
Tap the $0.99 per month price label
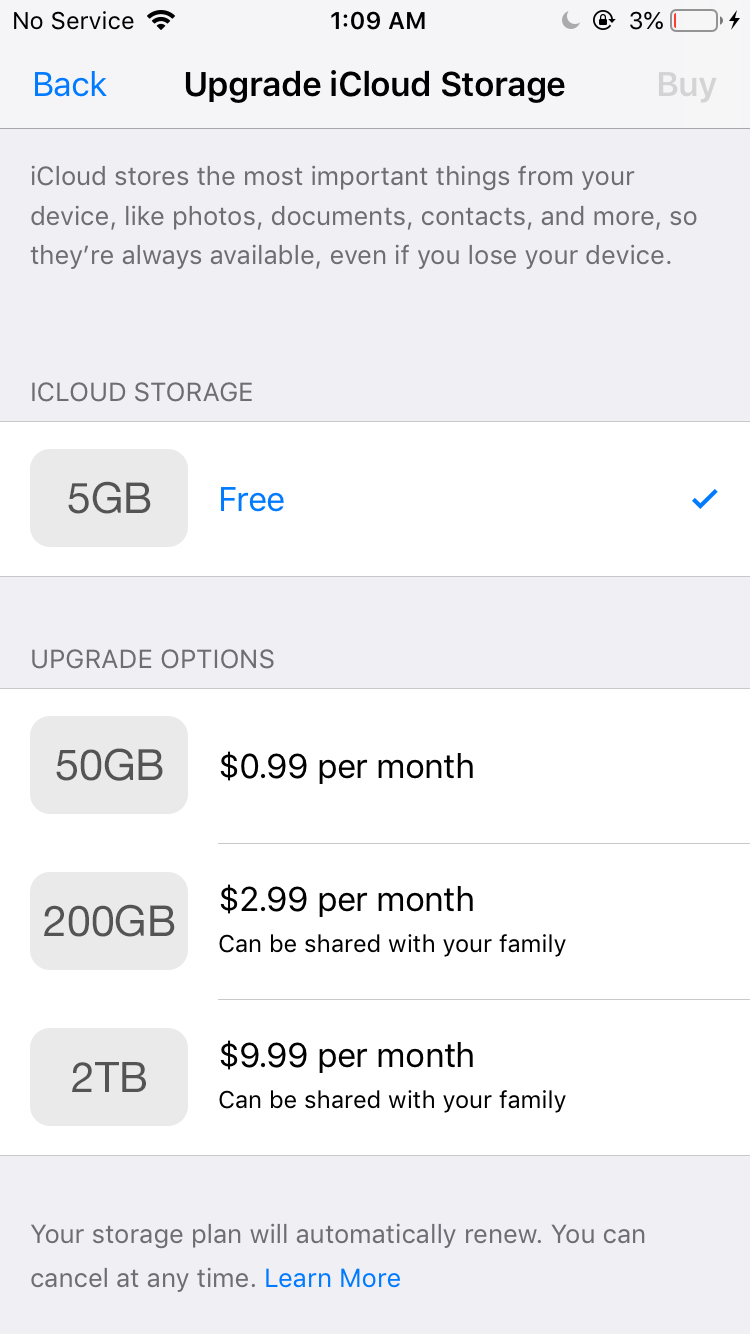coord(347,766)
